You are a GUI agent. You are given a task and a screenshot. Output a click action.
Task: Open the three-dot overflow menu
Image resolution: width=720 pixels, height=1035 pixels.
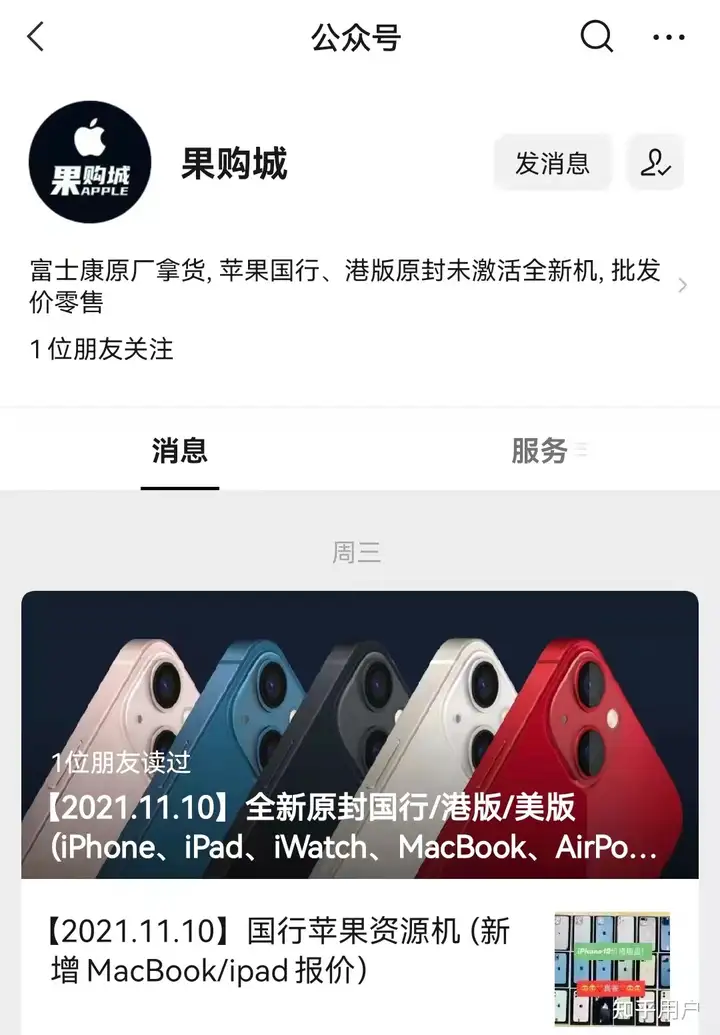click(x=668, y=38)
